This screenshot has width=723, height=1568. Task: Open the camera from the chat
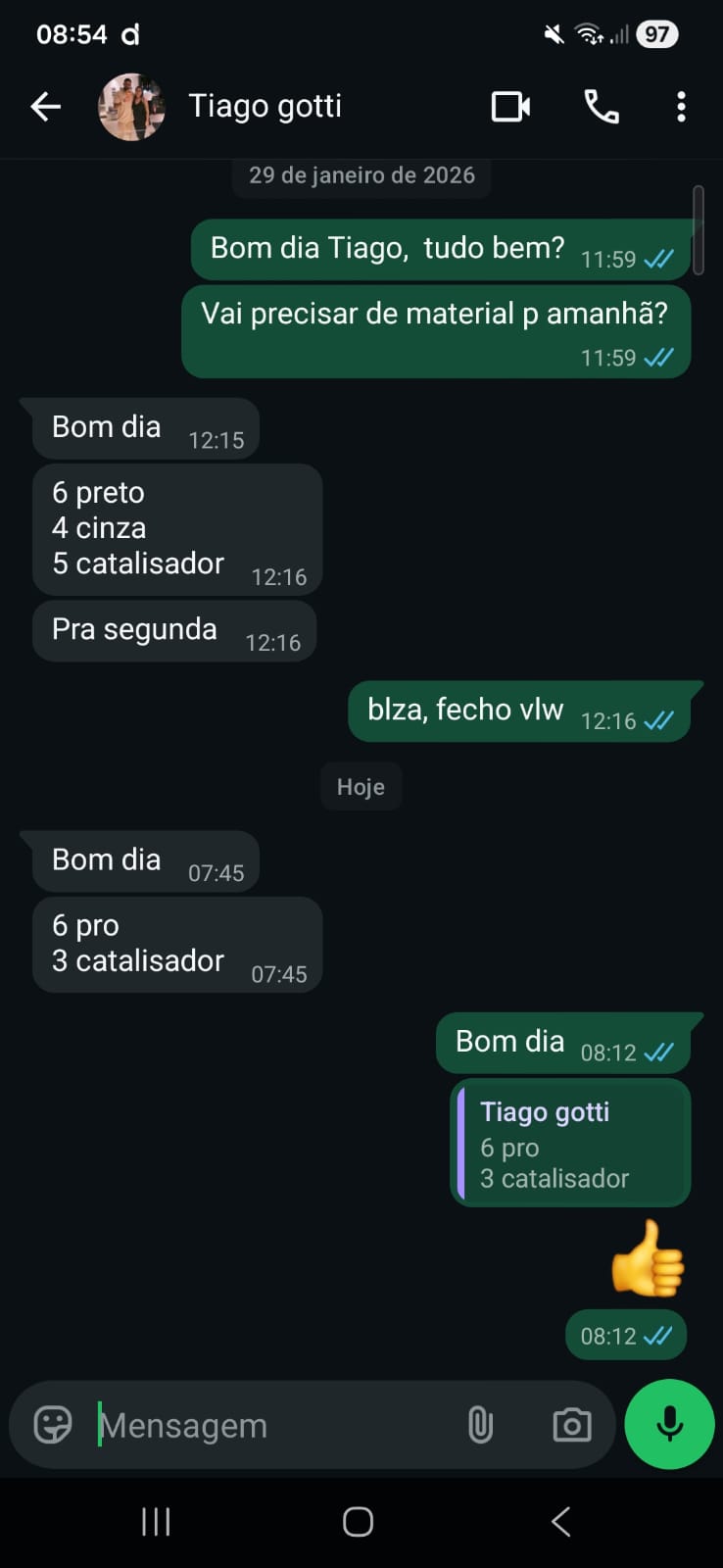point(572,1425)
